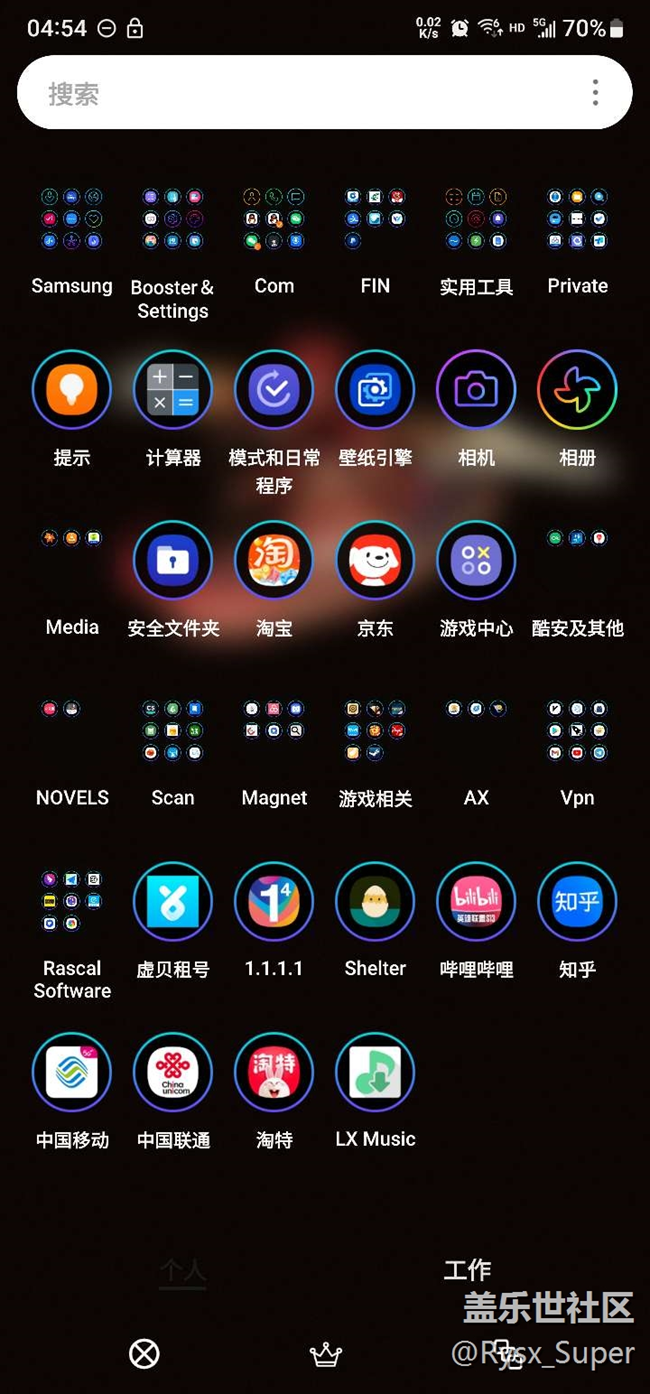Open the 知乎 app

(x=577, y=902)
